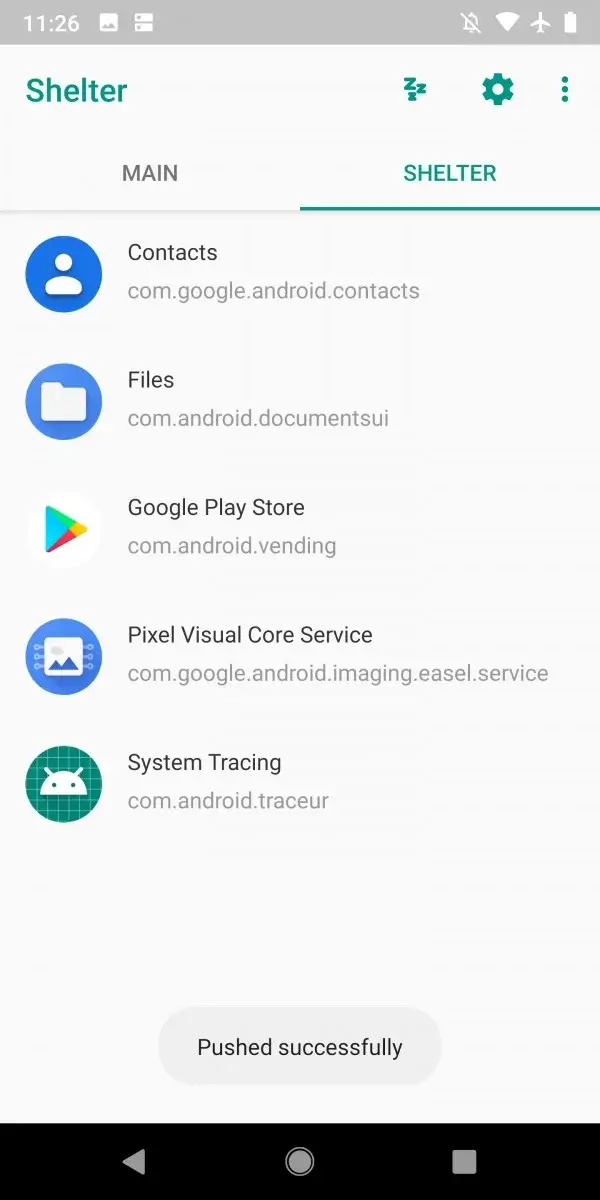Select the Shelter tab

pos(450,173)
